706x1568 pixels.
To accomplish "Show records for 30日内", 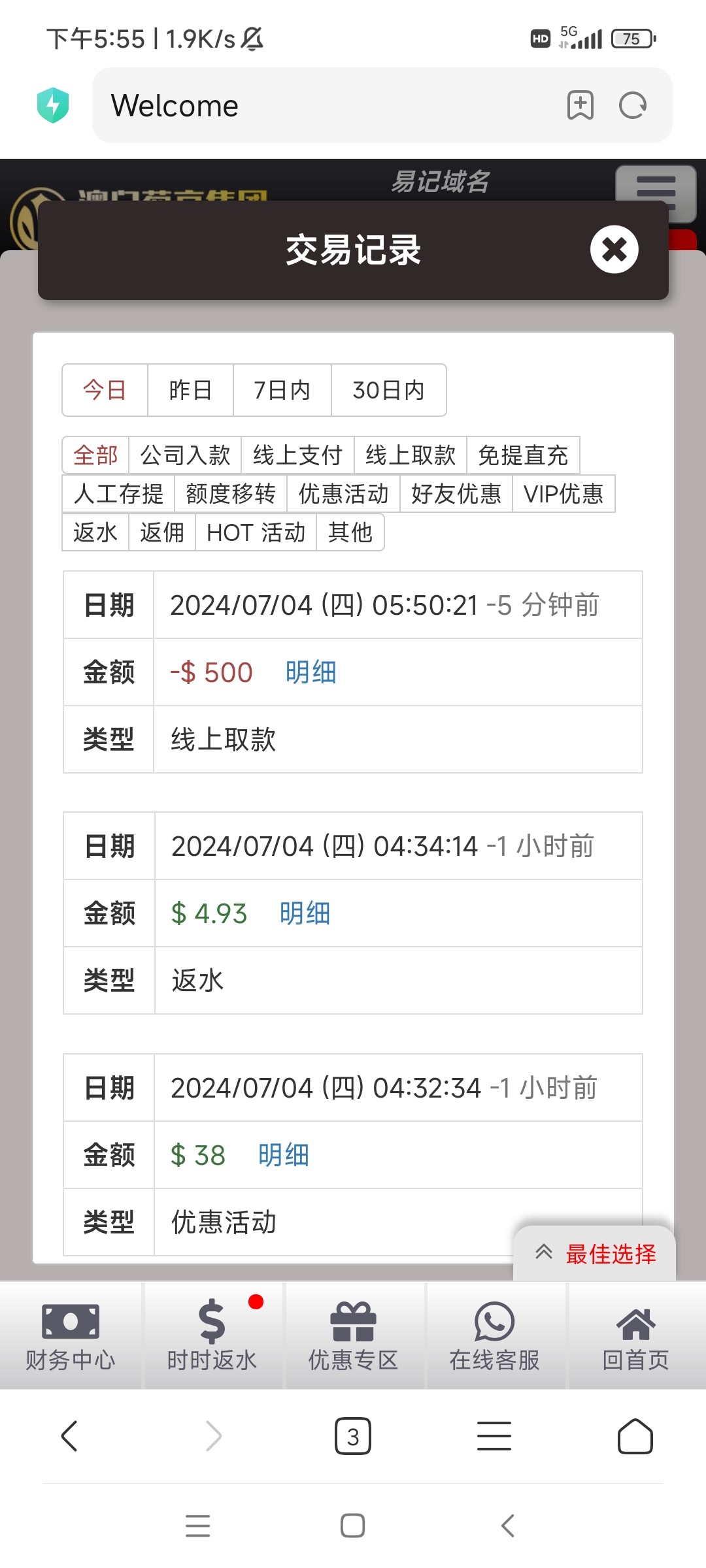I will pos(388,390).
